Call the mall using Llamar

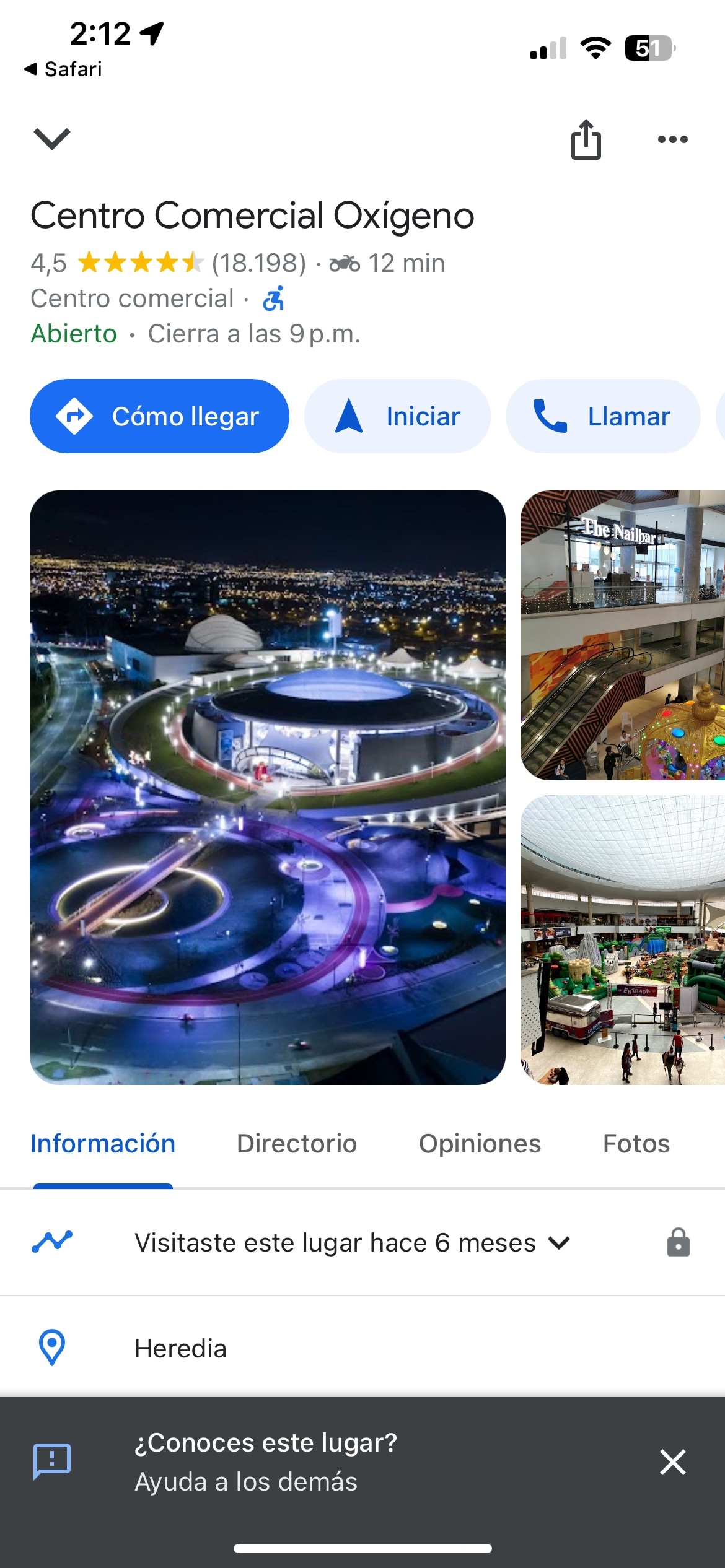[x=602, y=416]
